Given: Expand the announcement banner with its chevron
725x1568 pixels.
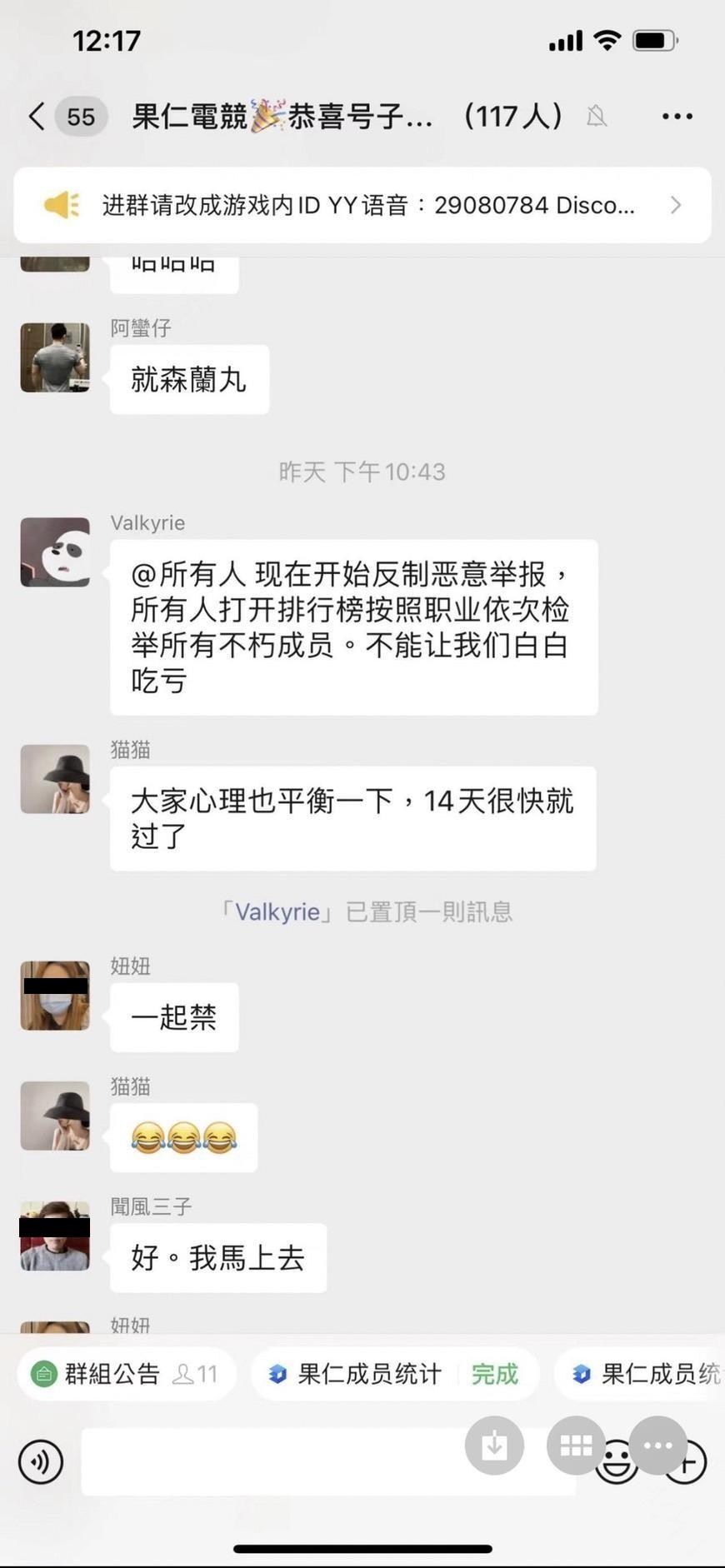Looking at the screenshot, I should [x=677, y=205].
